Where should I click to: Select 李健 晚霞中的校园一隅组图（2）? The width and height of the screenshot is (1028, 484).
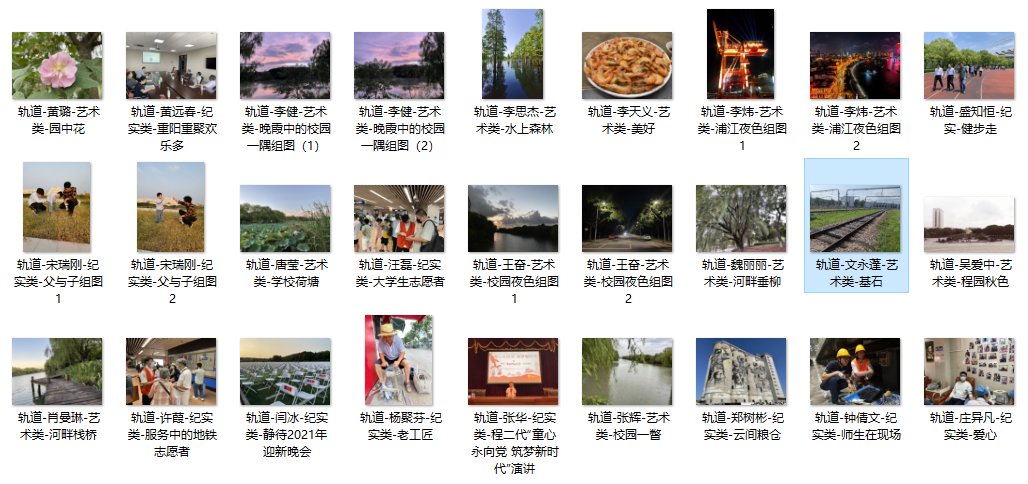click(399, 65)
